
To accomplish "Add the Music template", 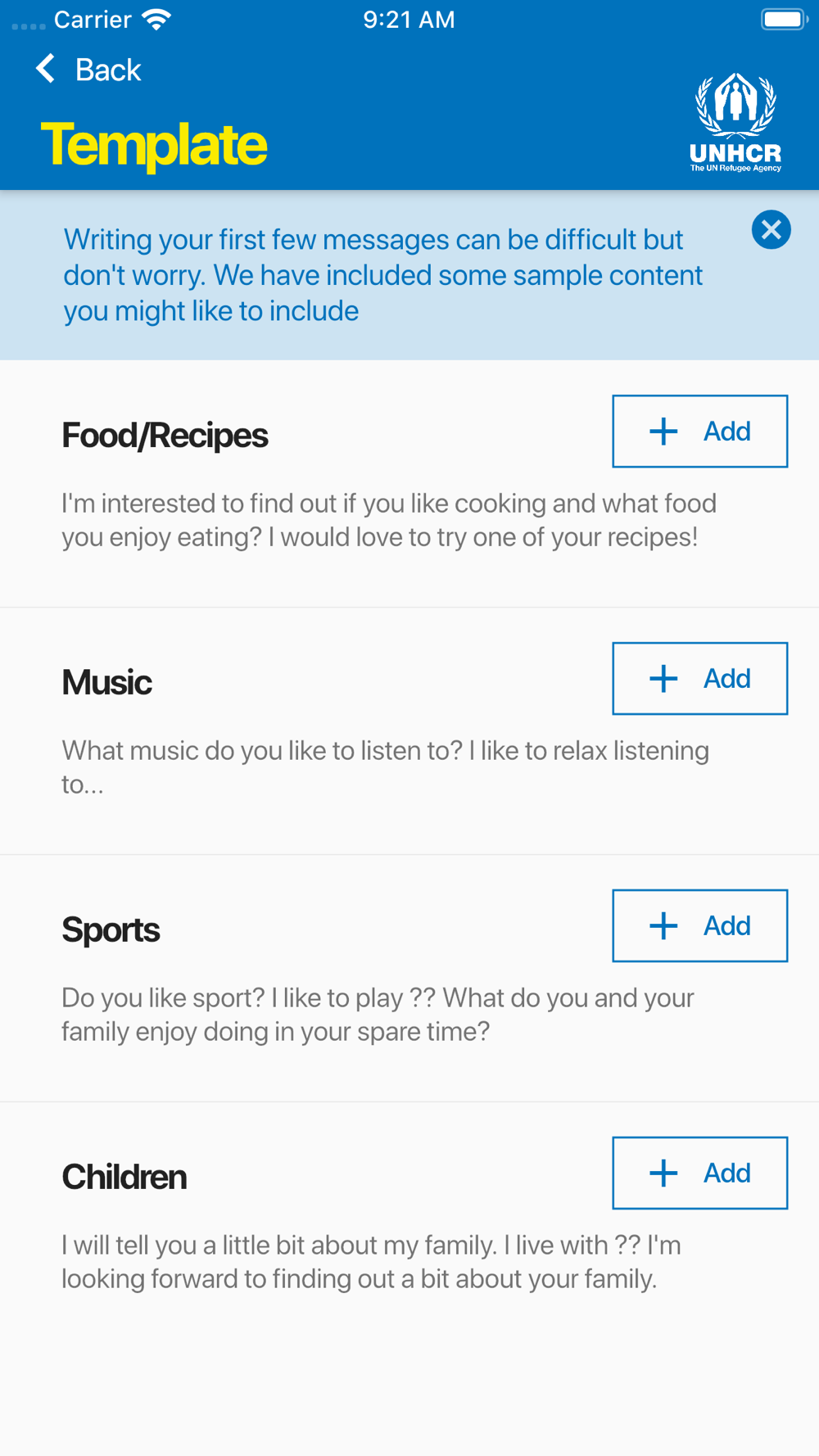I will 700,679.
